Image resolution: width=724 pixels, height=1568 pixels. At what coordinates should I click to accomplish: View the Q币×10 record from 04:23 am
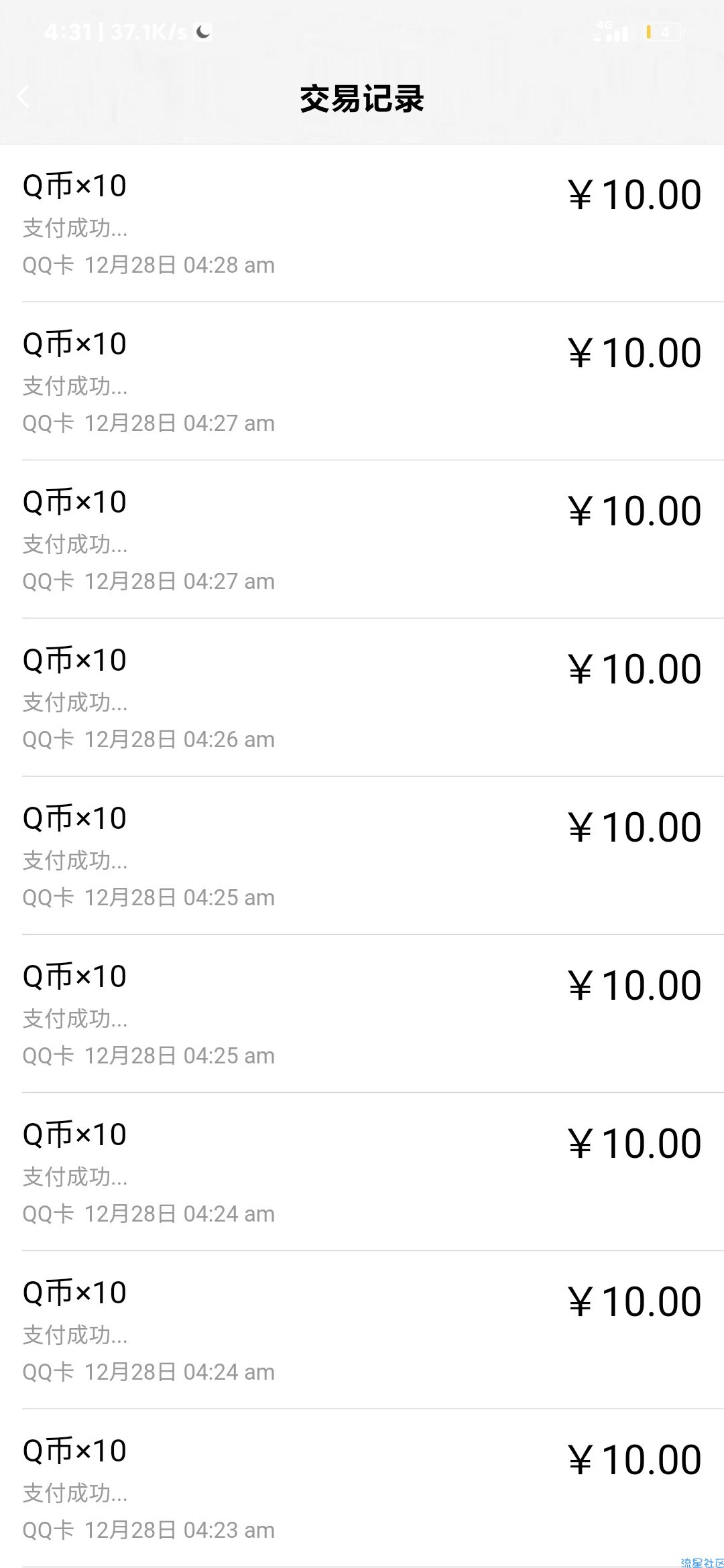tap(362, 1488)
